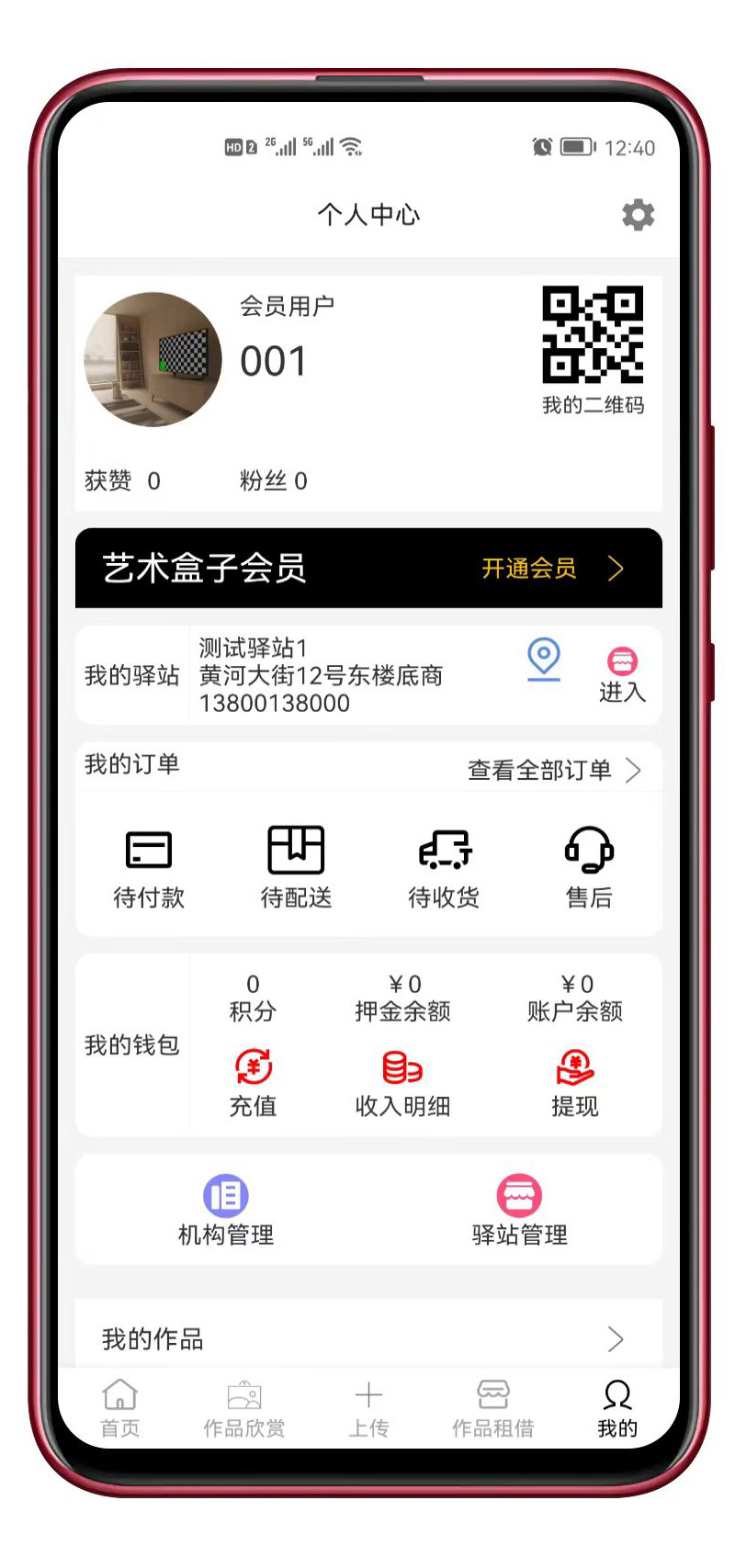
Task: Open the station location pin icon
Action: click(544, 660)
